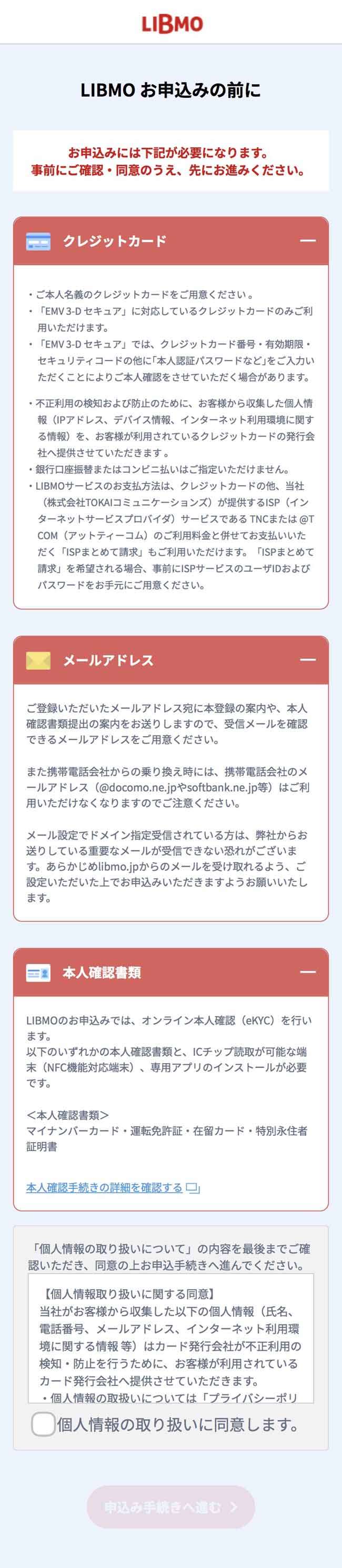
Task: Collapse the メールアドレス section
Action: click(x=308, y=660)
